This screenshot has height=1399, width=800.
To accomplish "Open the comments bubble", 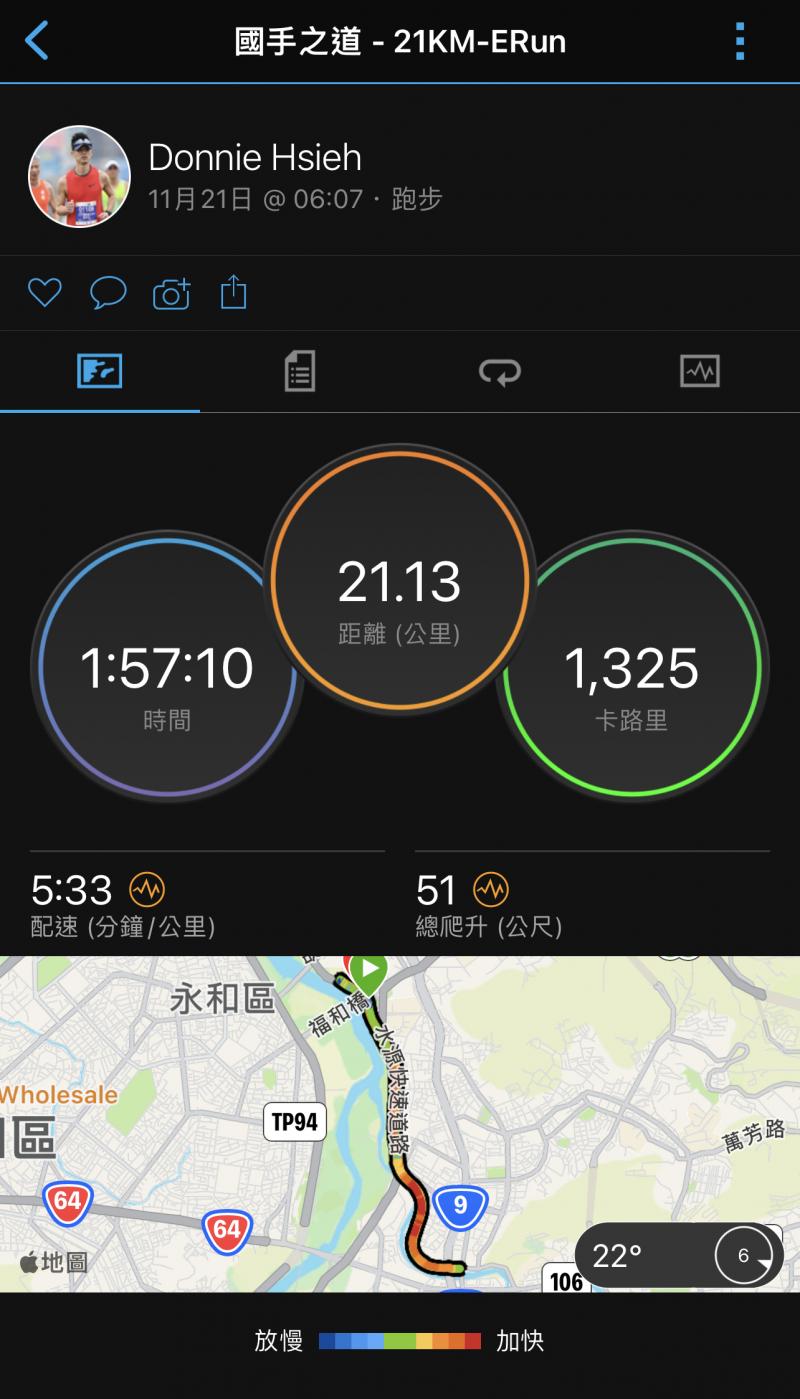I will pyautogui.click(x=108, y=293).
